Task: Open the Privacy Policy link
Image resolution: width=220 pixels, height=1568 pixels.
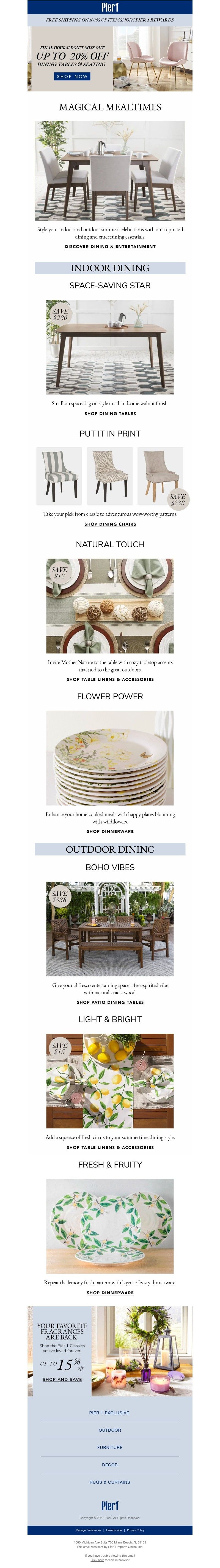Action: 136,1530
